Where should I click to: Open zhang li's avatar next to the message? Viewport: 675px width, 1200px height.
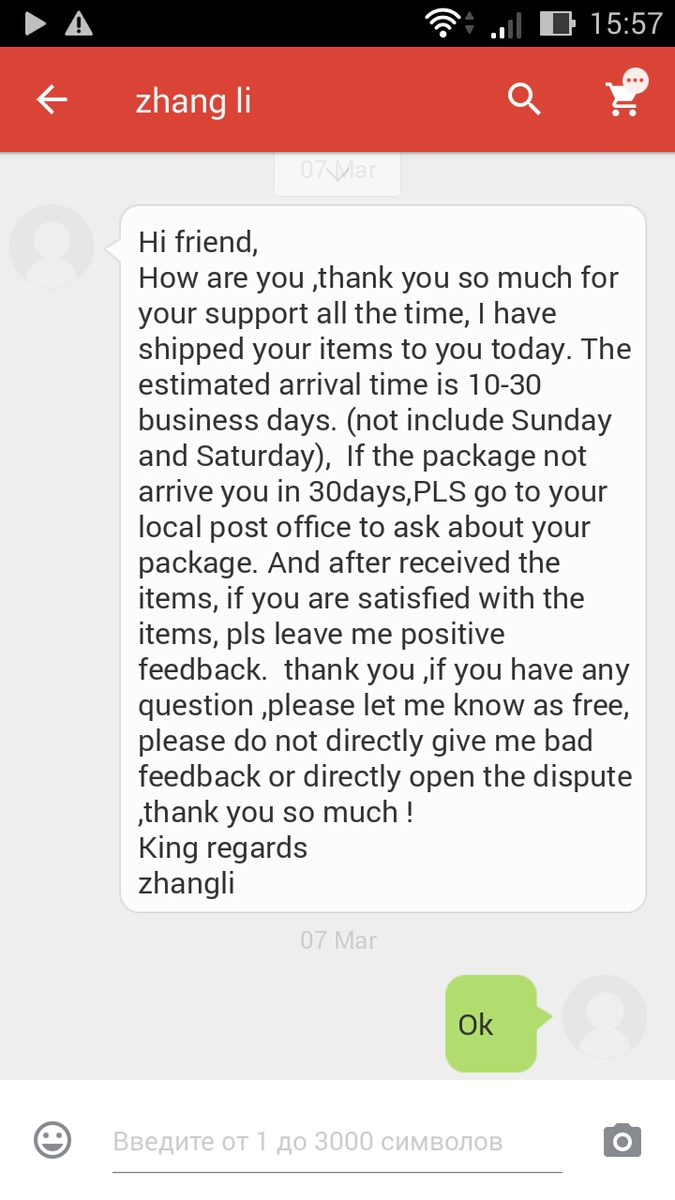[51, 247]
